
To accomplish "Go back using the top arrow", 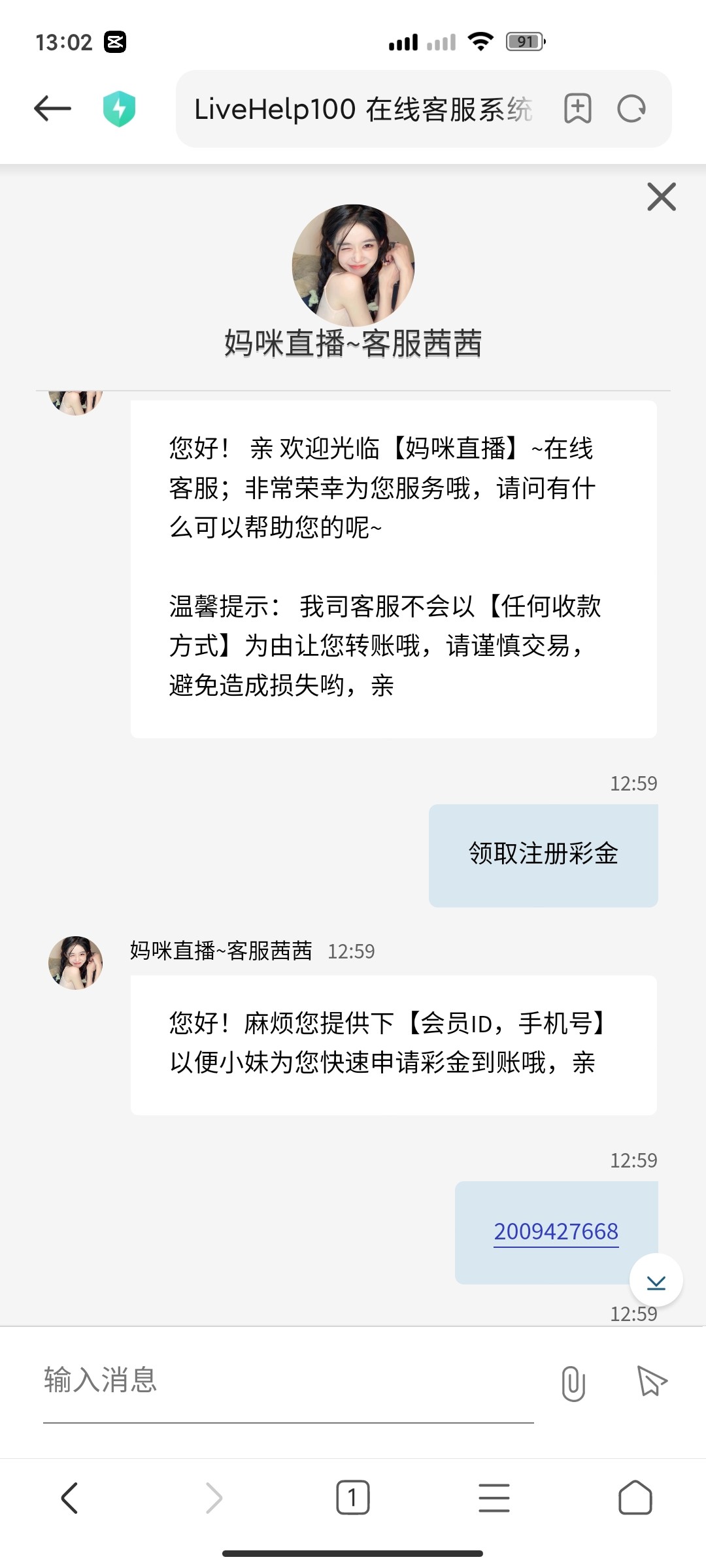I will (x=52, y=108).
